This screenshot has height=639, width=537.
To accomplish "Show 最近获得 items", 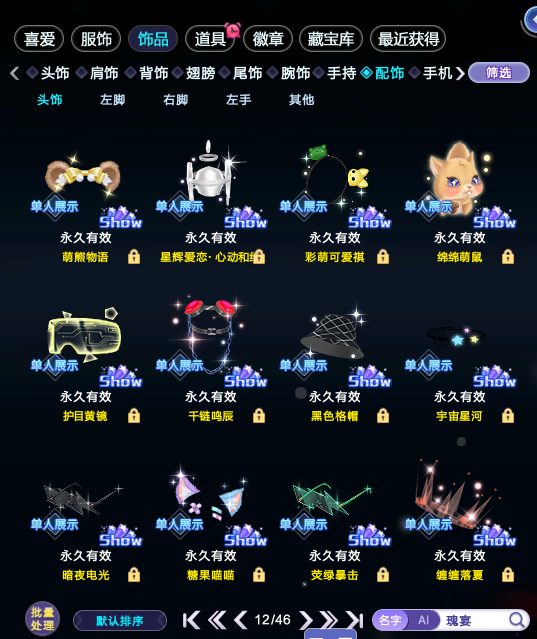I will (408, 39).
